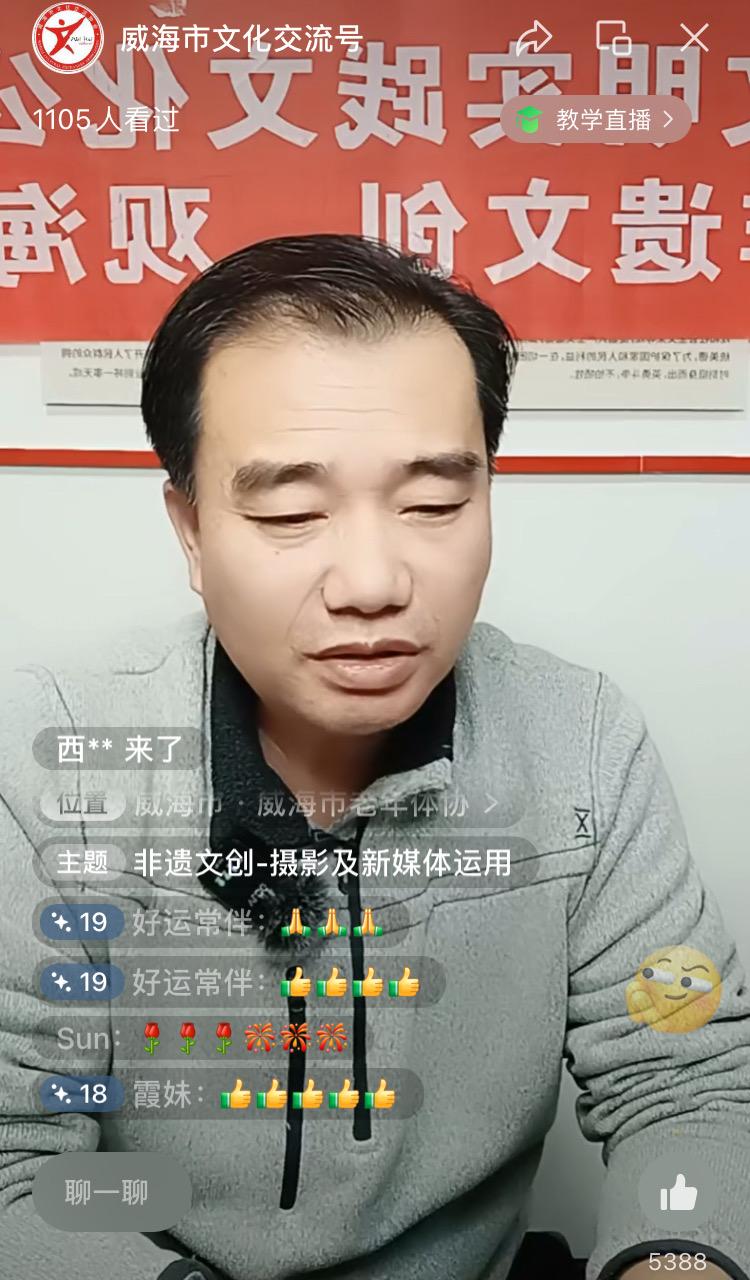Minimize stream to floating window
750x1280 pixels.
(x=613, y=38)
